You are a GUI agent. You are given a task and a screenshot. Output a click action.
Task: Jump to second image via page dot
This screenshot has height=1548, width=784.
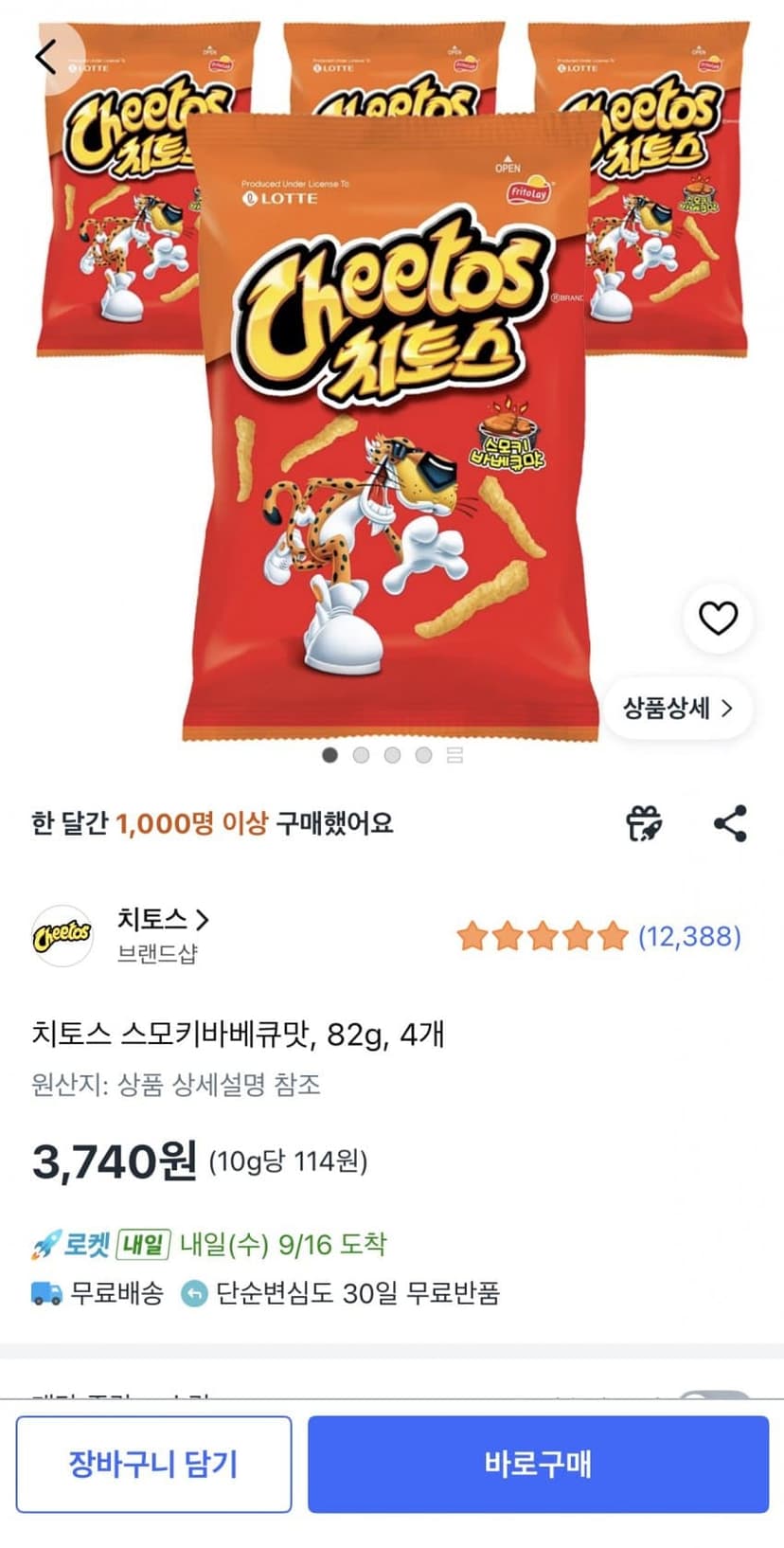tap(361, 755)
